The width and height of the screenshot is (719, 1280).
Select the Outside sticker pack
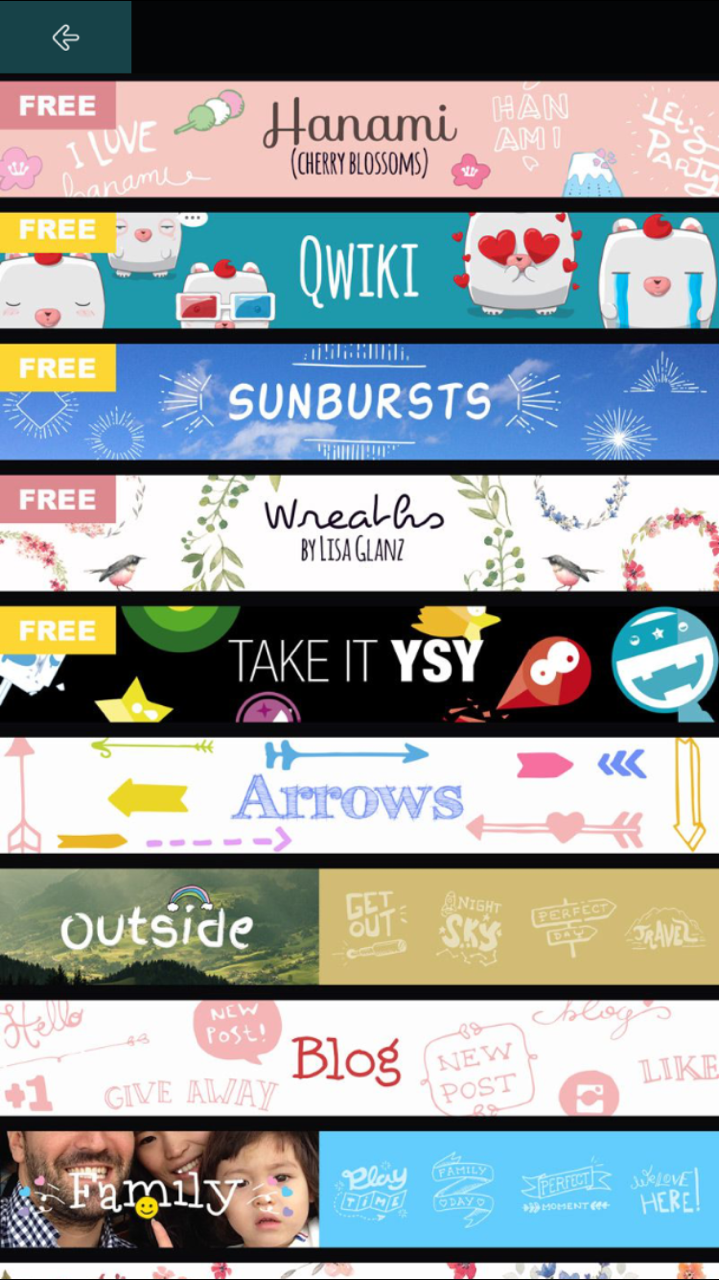360,926
